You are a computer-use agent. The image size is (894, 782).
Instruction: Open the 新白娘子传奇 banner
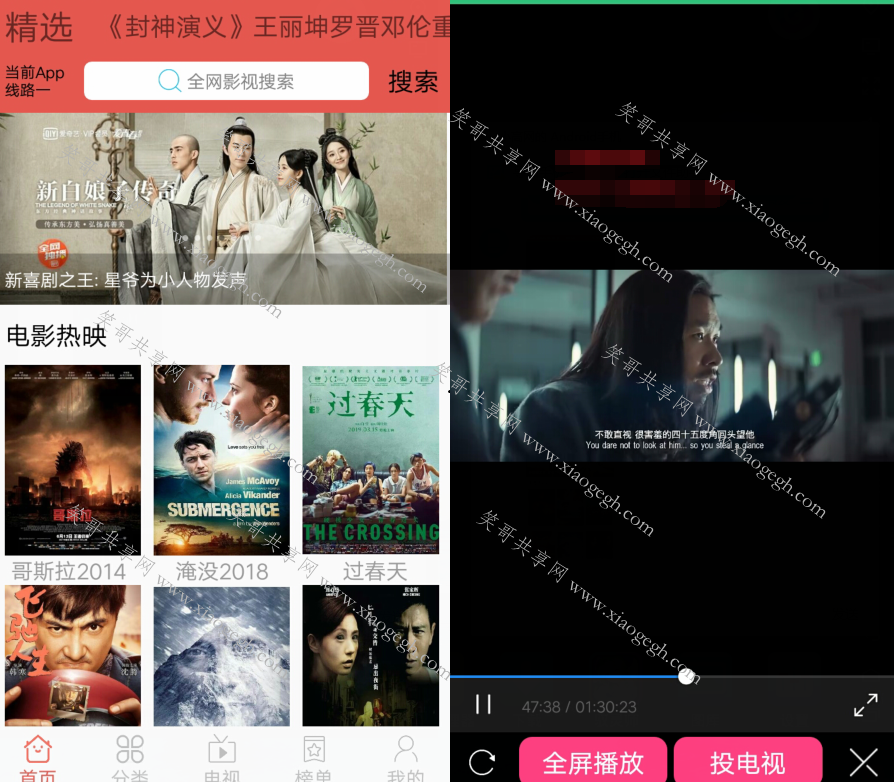(x=224, y=208)
